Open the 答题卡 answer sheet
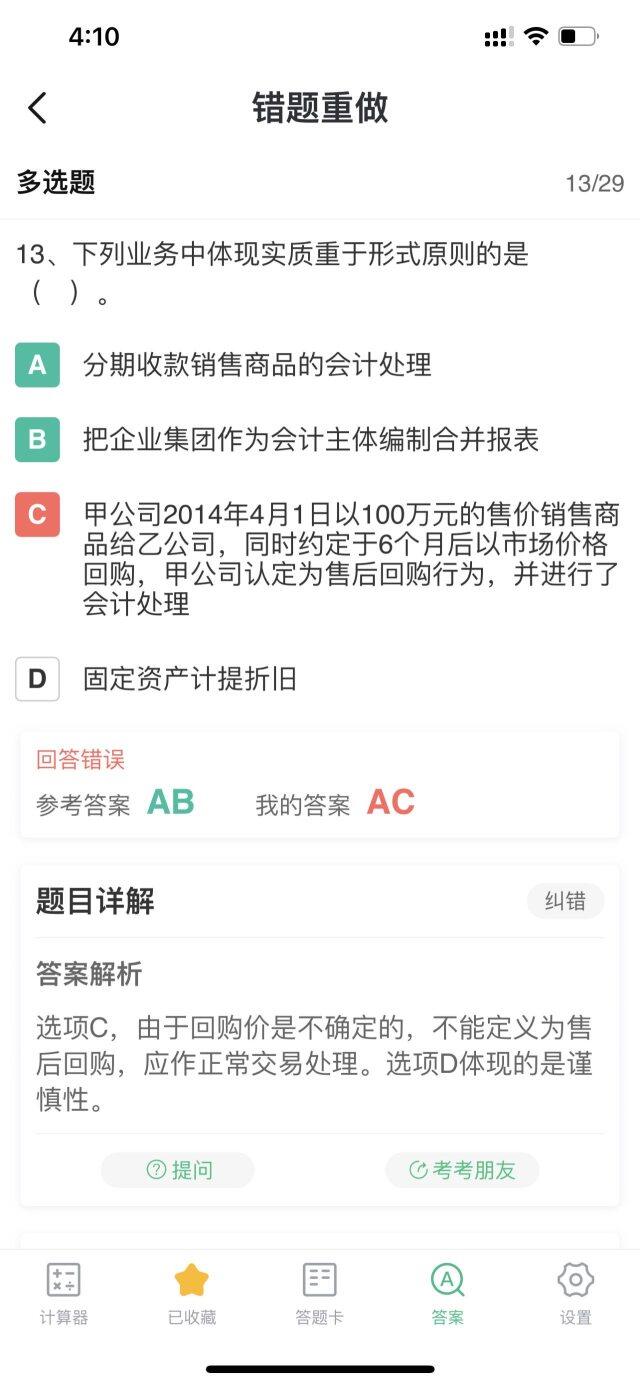 320,1293
